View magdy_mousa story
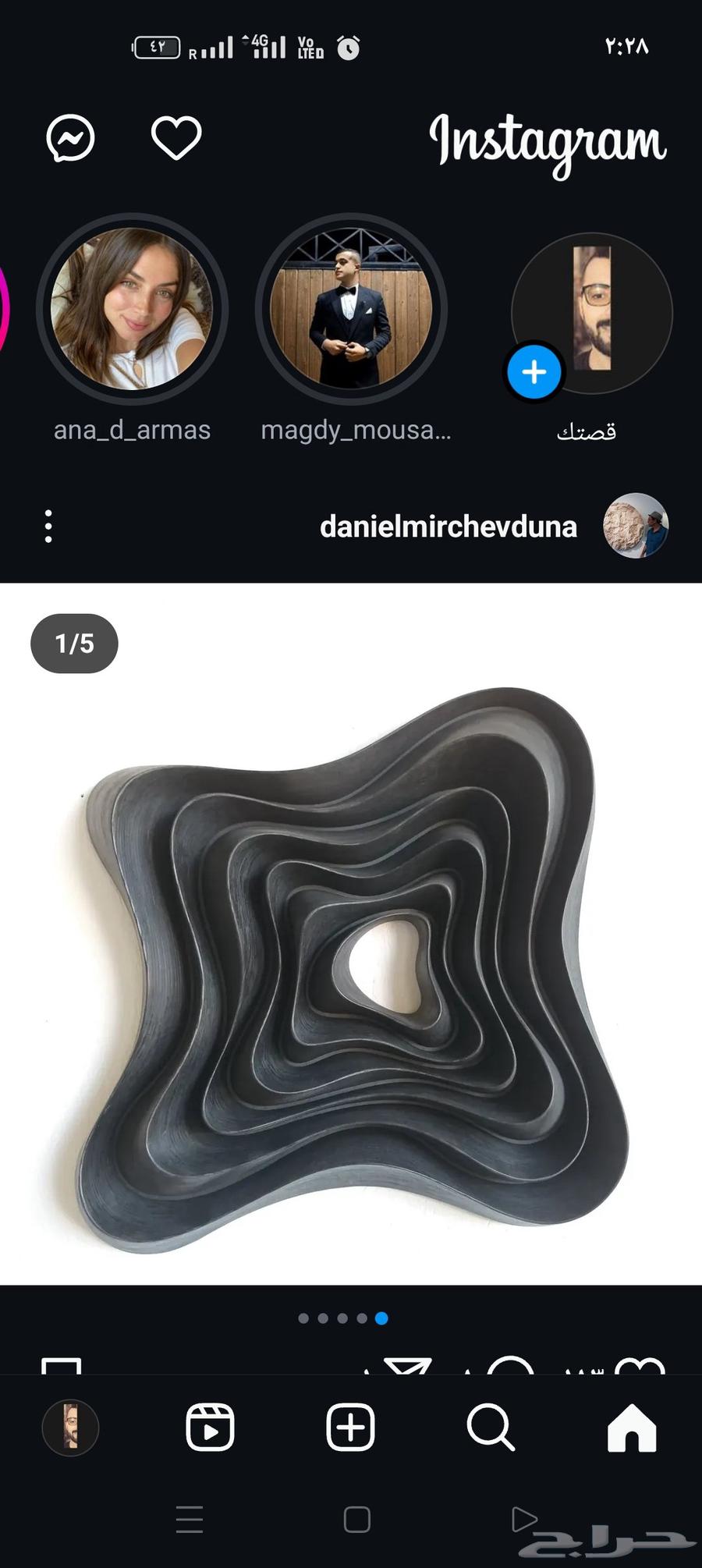This screenshot has width=702, height=1568. [351, 309]
